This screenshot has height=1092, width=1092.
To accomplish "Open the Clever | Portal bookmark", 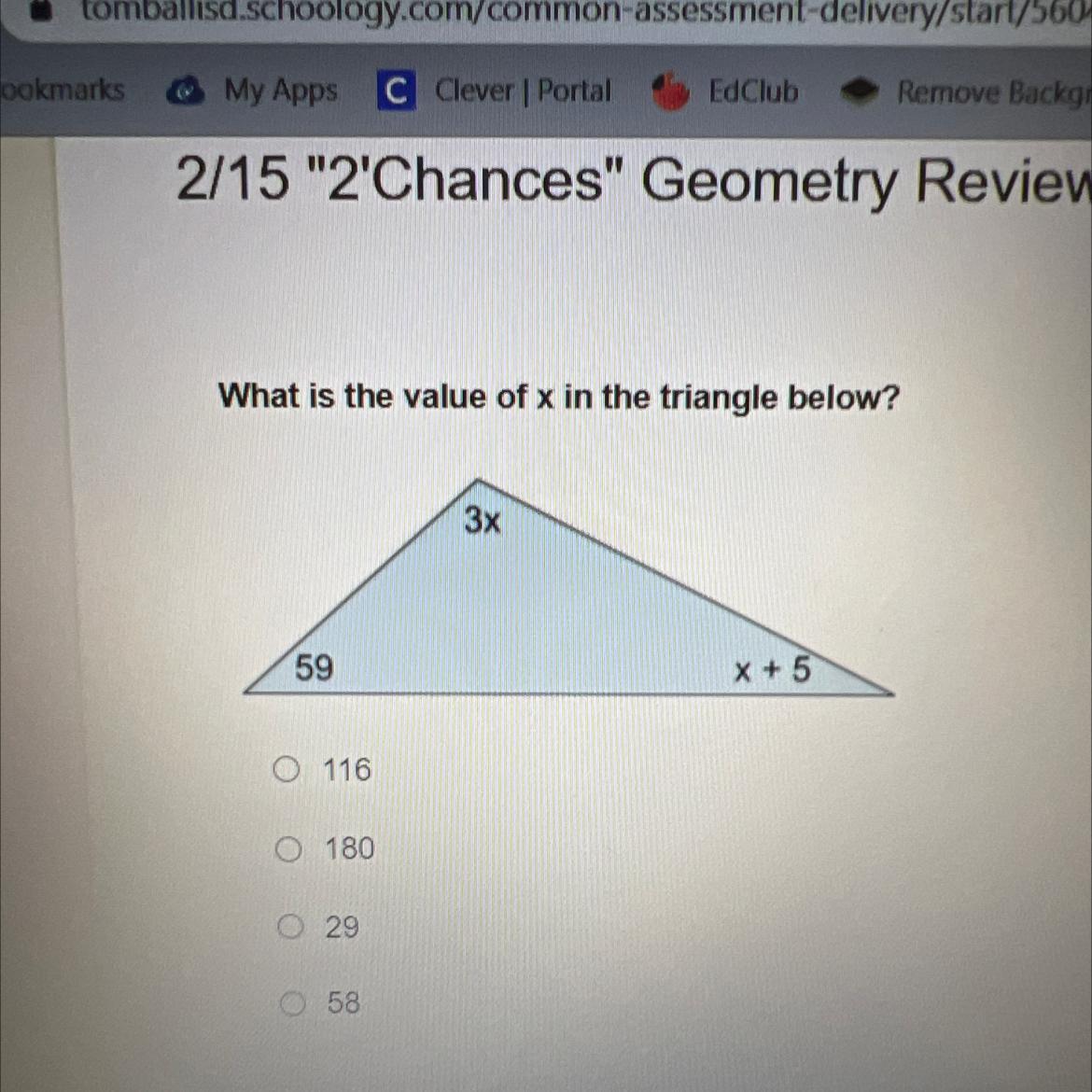I will point(495,91).
